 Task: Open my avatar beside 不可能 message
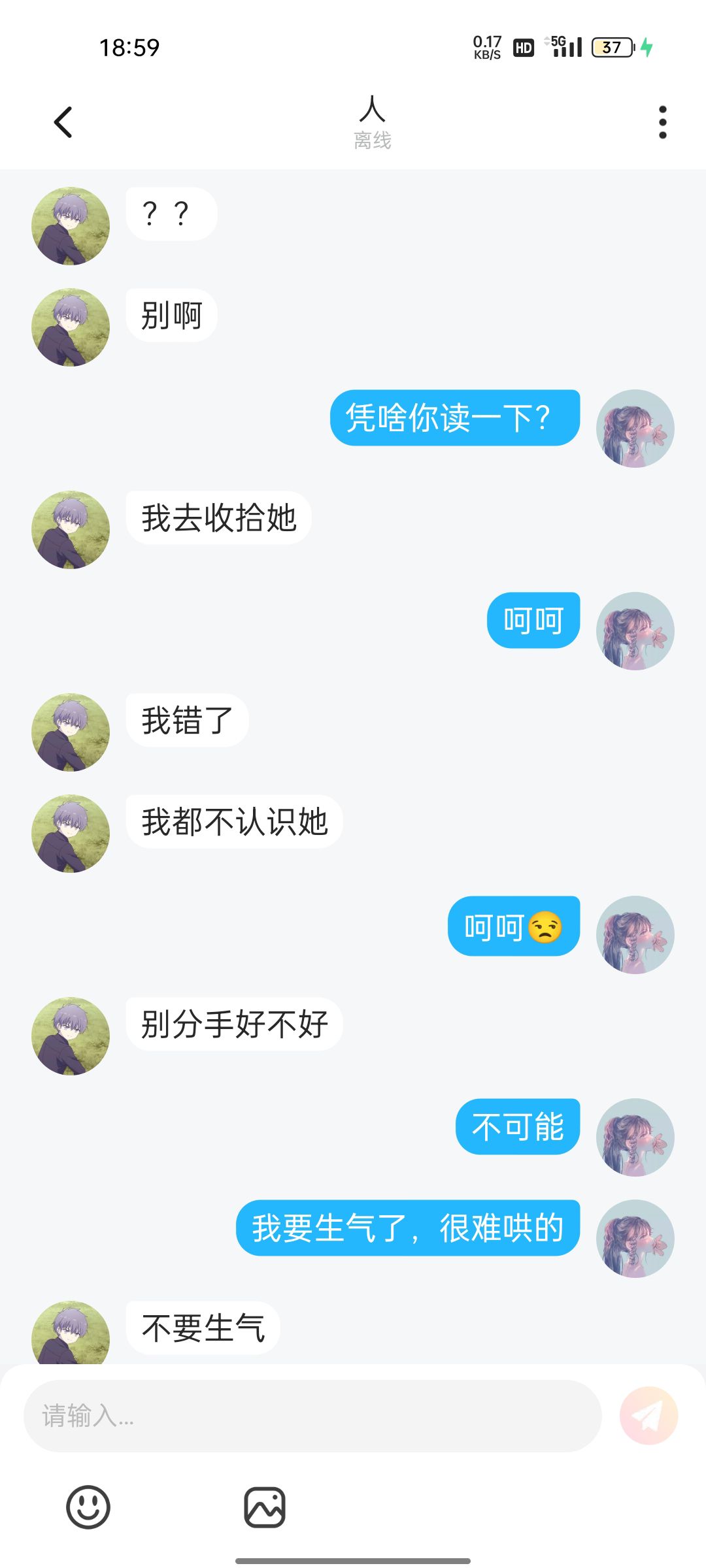[635, 1137]
